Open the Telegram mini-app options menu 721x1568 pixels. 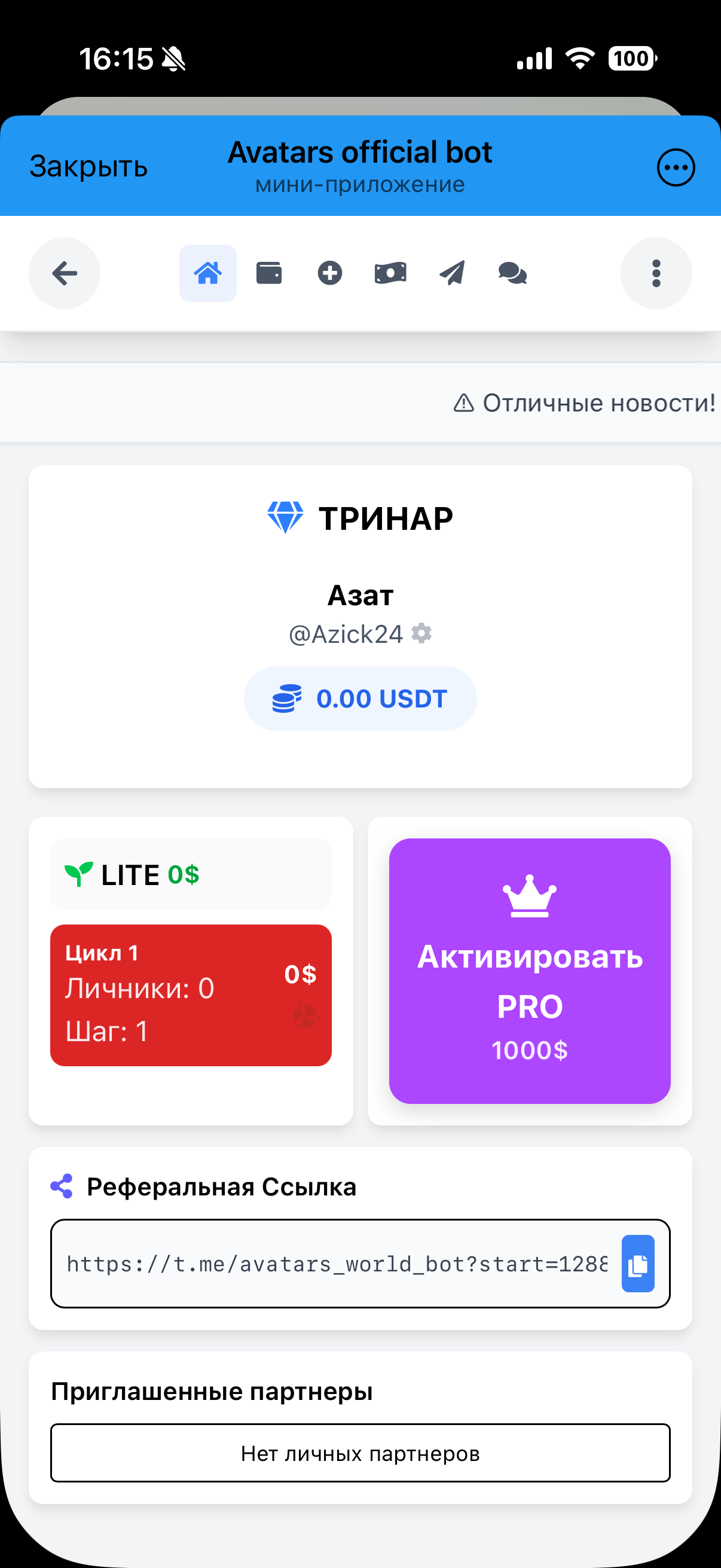[676, 167]
